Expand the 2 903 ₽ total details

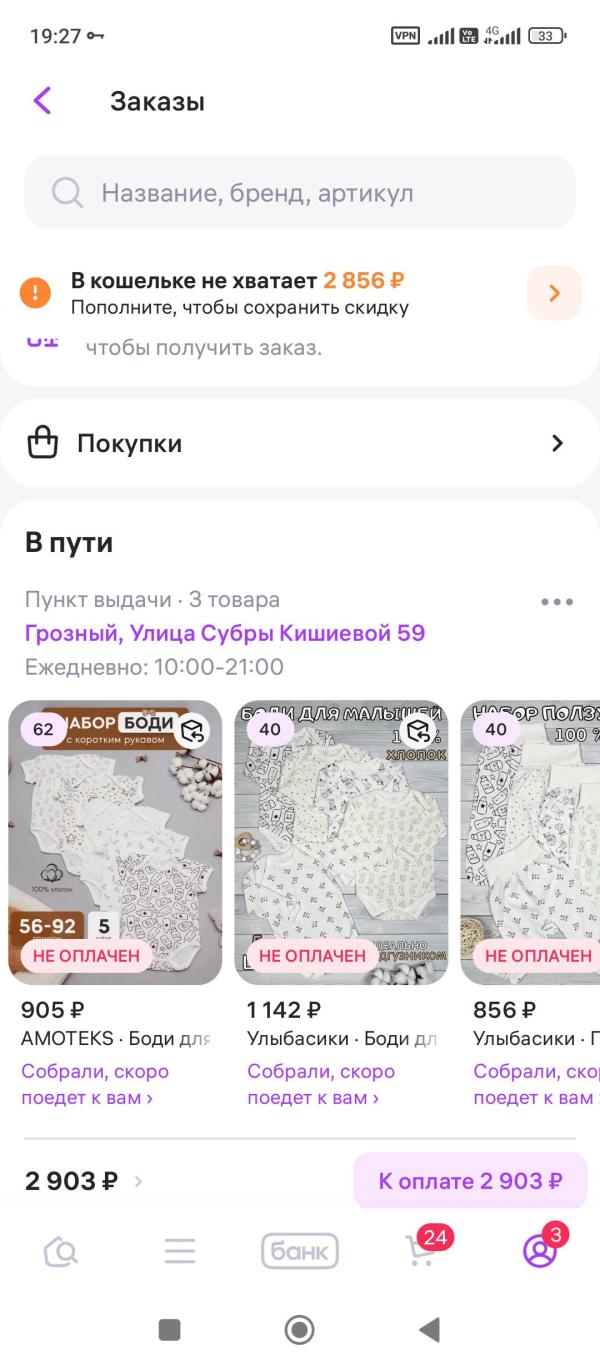(x=83, y=1181)
